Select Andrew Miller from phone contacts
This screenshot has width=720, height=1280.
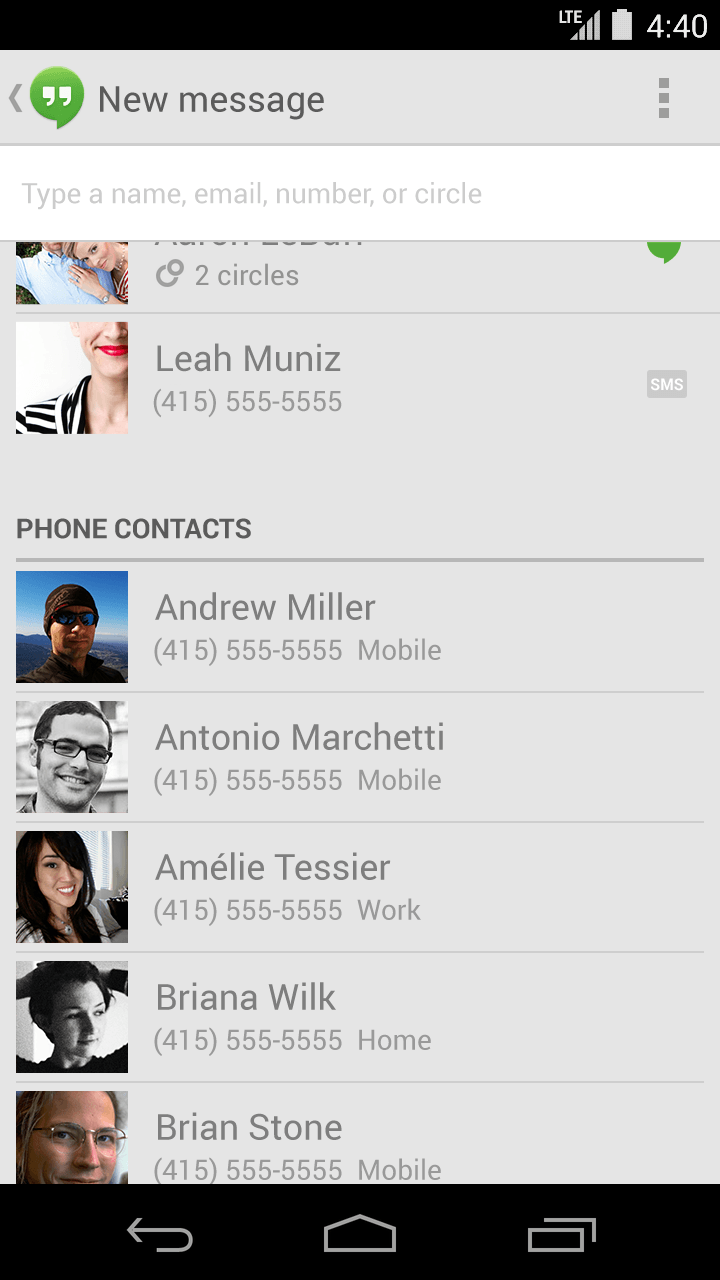[x=360, y=627]
